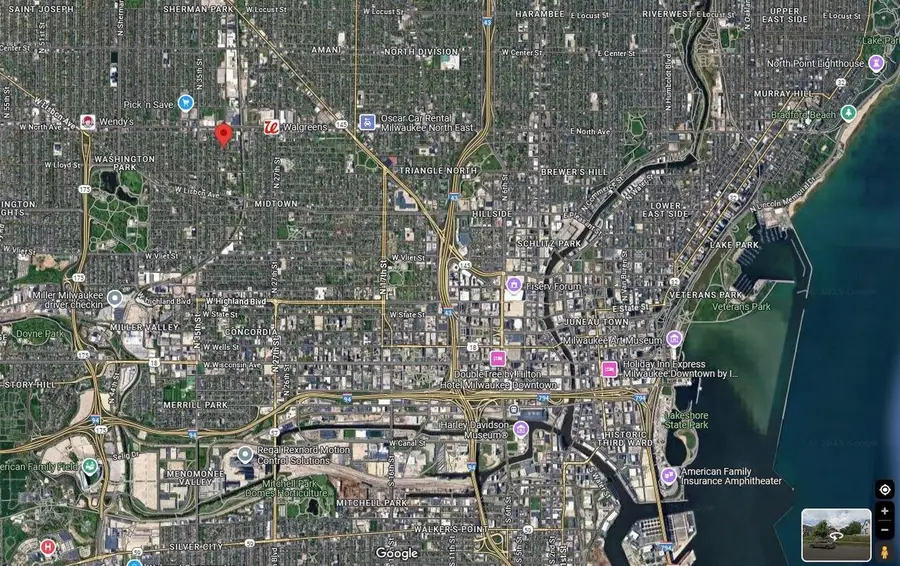Viewport: 900px width, 566px height.
Task: Open the Wendy's place marker
Action: point(88,122)
